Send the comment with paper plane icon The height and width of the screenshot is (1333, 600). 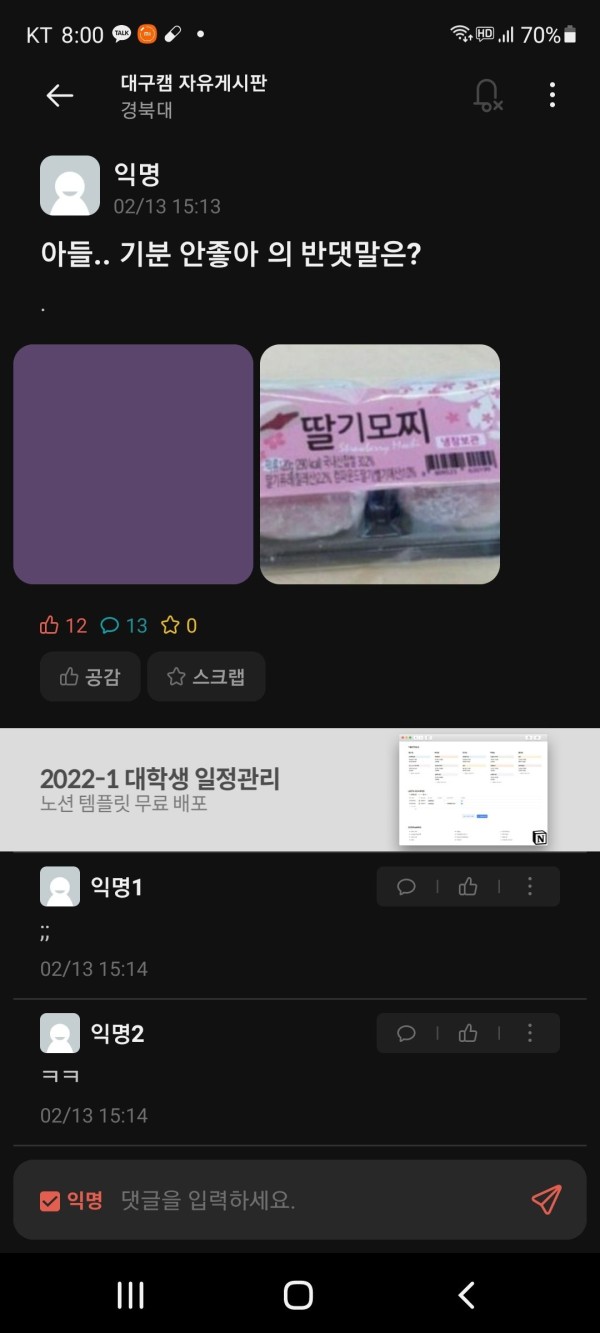[x=546, y=1200]
